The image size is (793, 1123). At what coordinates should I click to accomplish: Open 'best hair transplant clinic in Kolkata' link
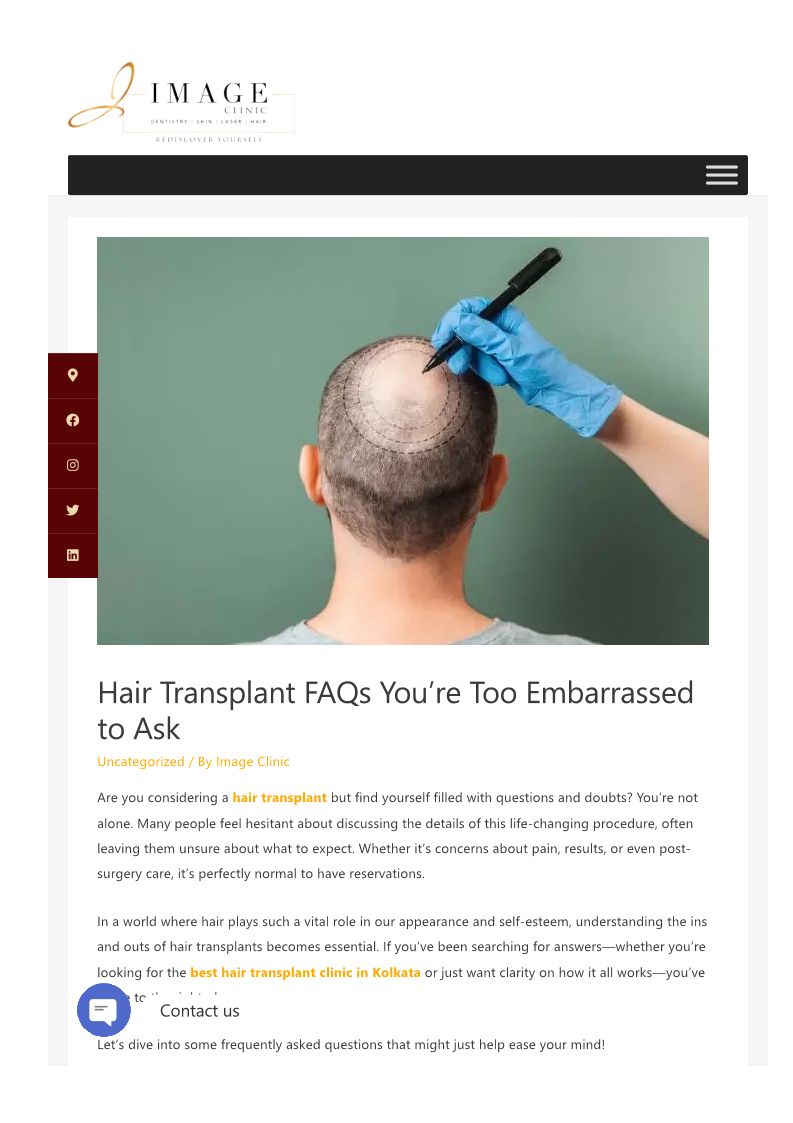pyautogui.click(x=305, y=973)
